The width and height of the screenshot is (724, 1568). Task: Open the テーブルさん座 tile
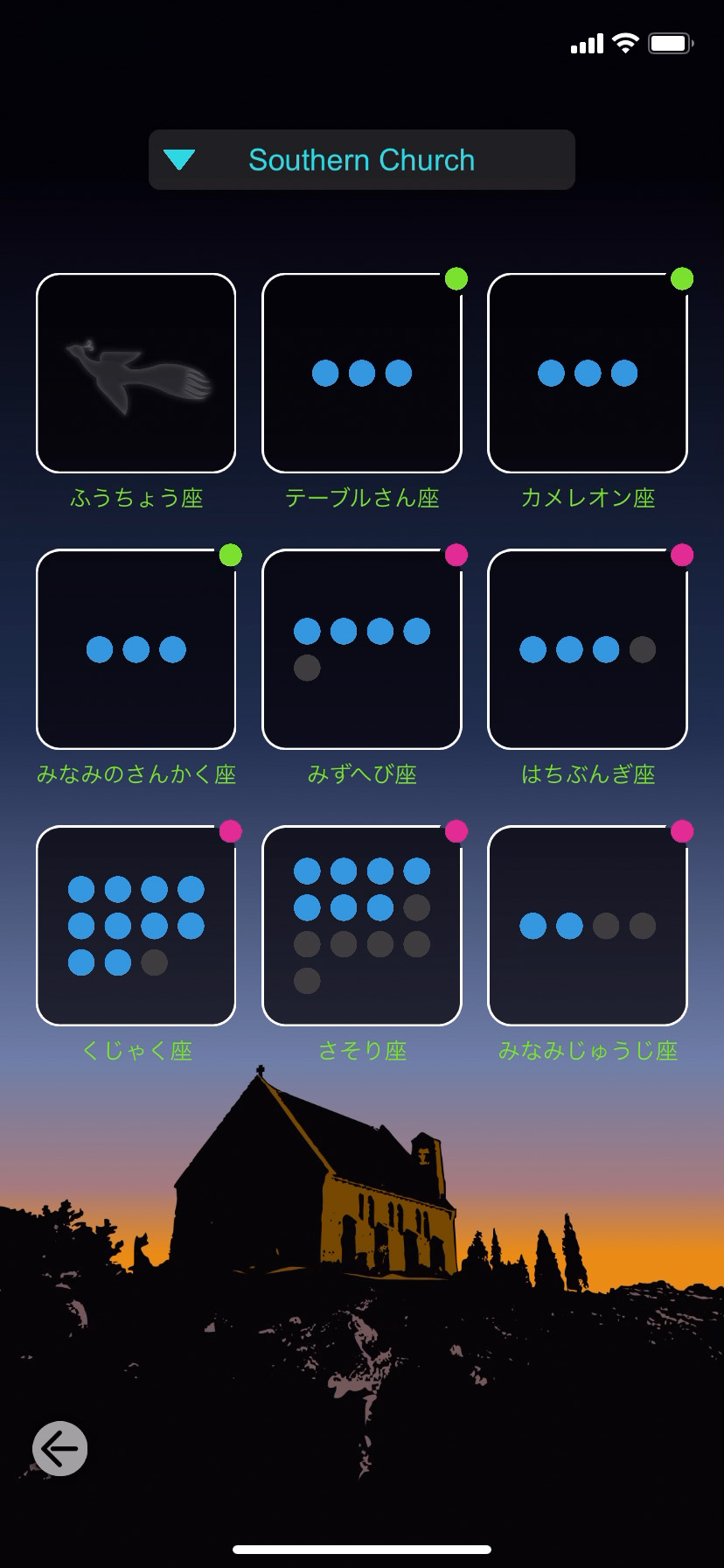[x=362, y=374]
